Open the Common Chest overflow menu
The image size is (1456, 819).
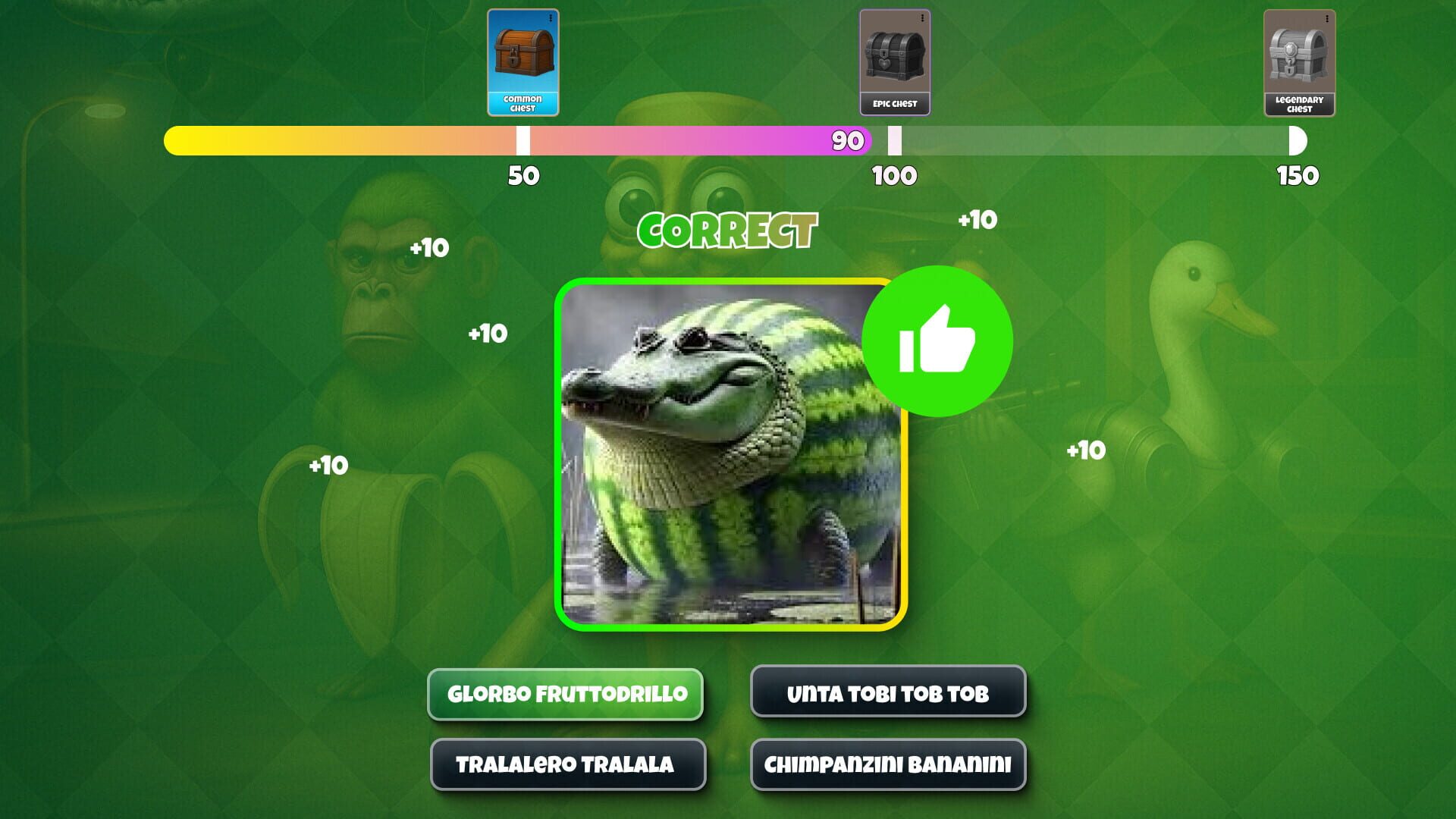(551, 18)
